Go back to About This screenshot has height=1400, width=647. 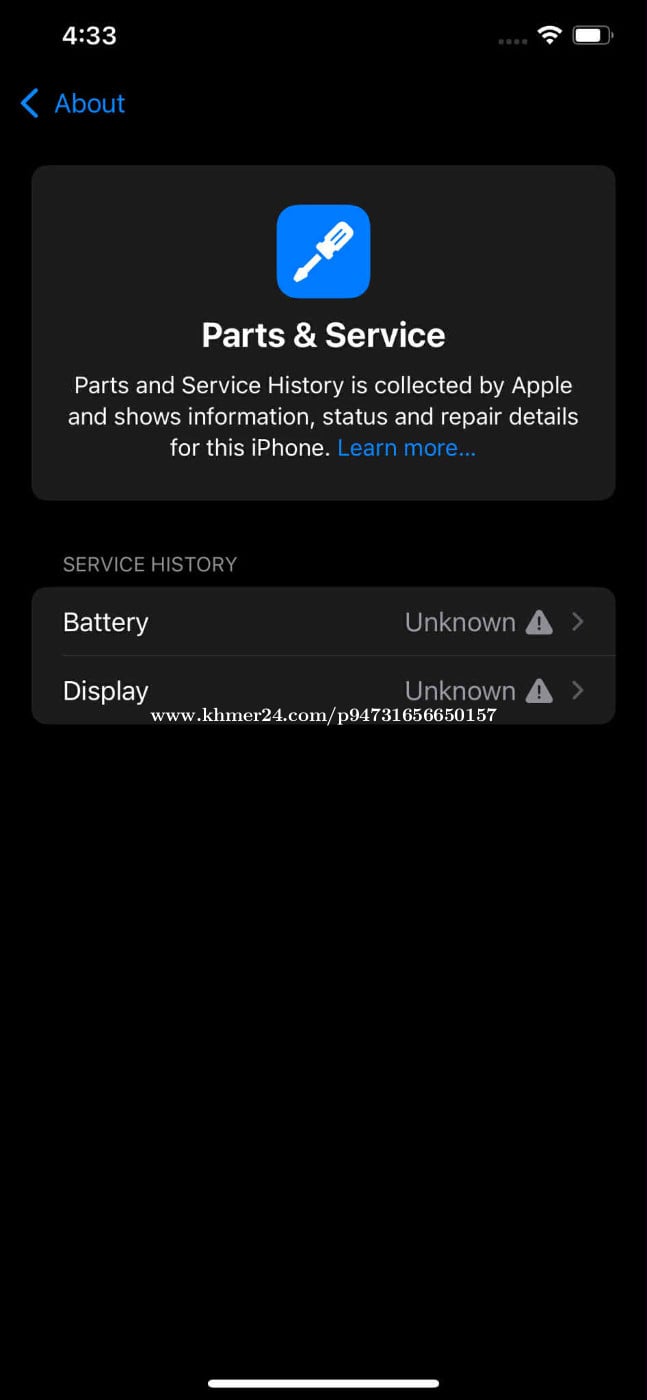73,103
